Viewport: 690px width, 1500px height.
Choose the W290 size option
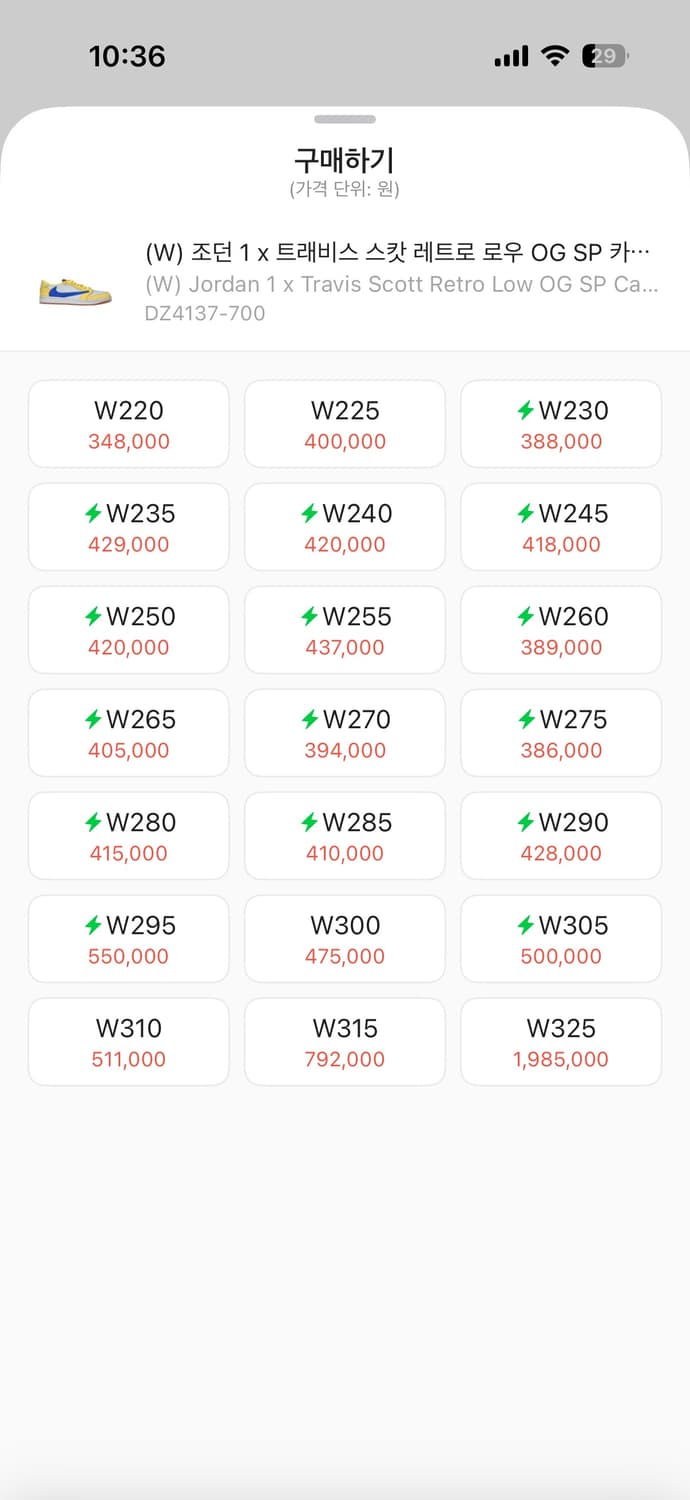coord(561,836)
